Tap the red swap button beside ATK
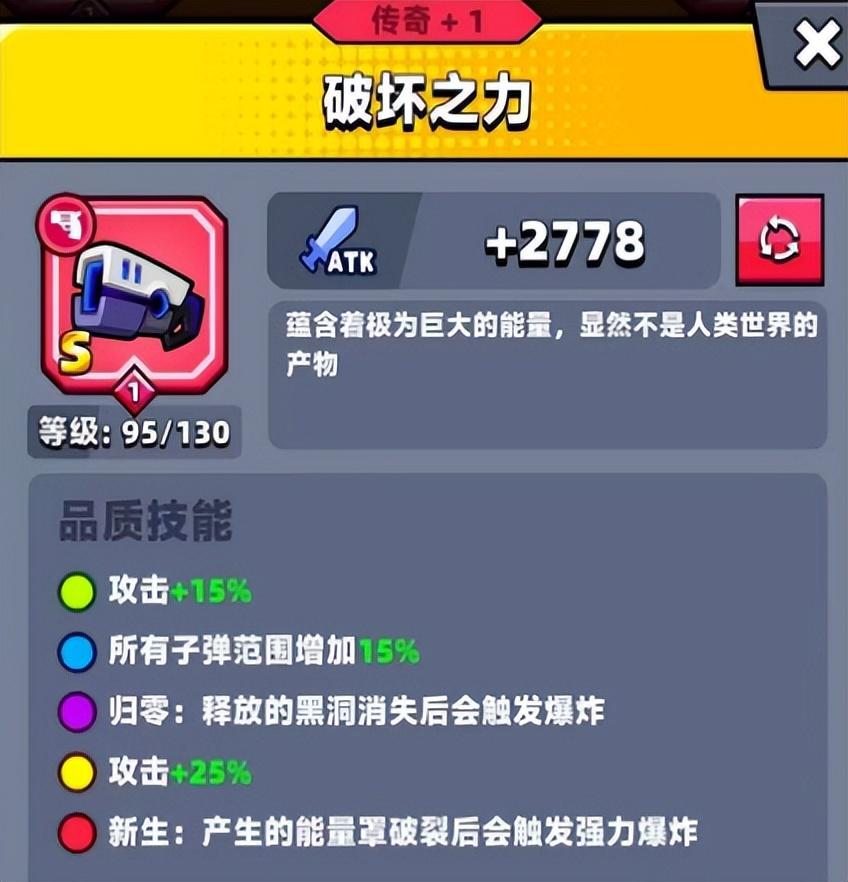This screenshot has height=882, width=848. click(x=780, y=241)
